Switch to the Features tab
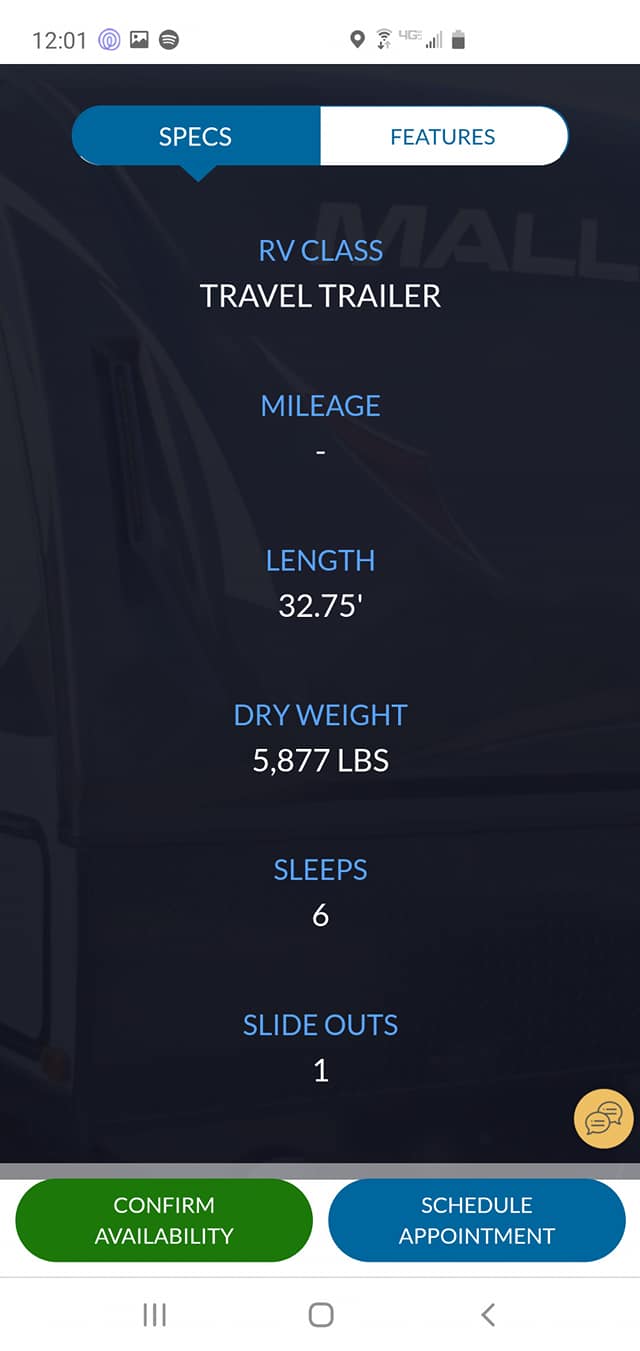640x1351 pixels. pos(443,137)
